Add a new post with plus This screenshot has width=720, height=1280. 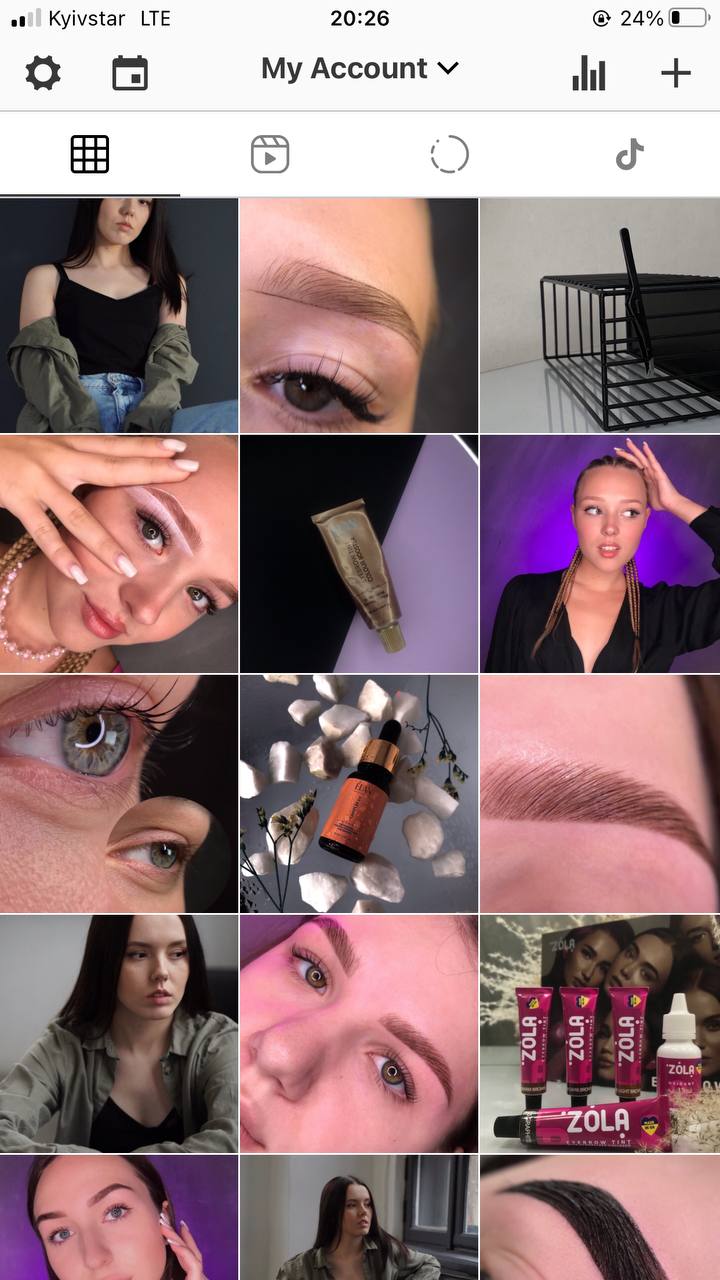(676, 73)
